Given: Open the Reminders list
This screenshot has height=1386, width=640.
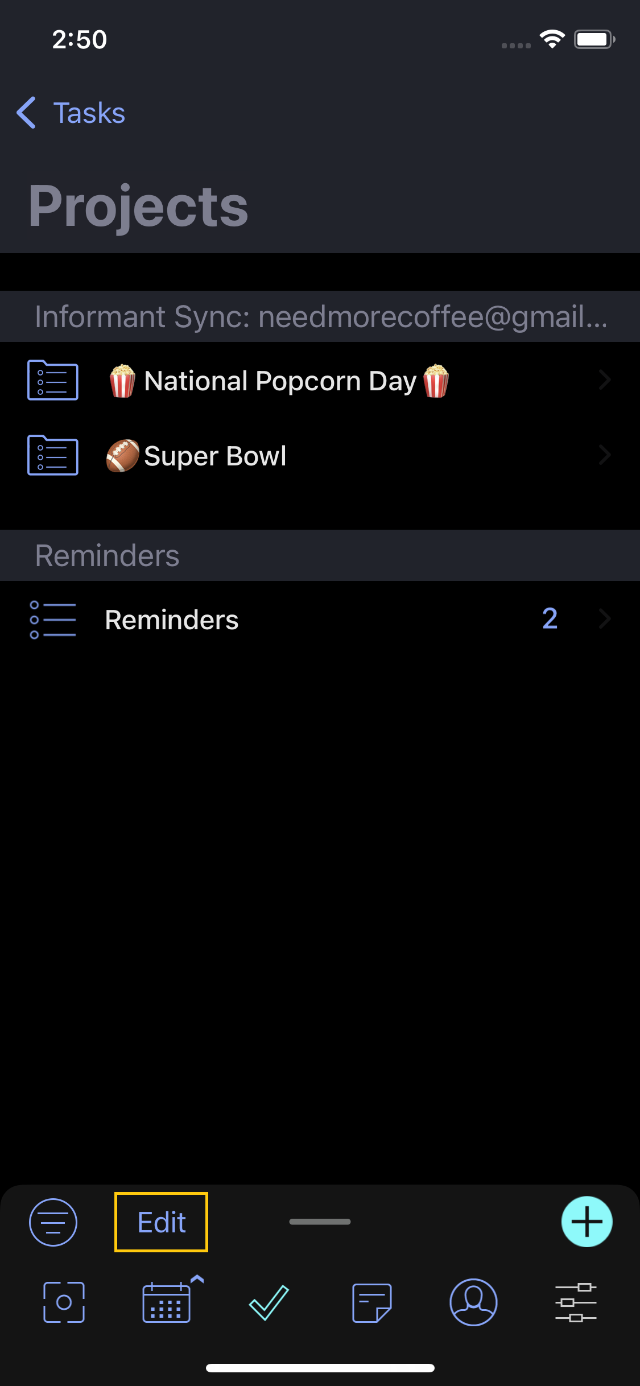Looking at the screenshot, I should click(x=320, y=620).
